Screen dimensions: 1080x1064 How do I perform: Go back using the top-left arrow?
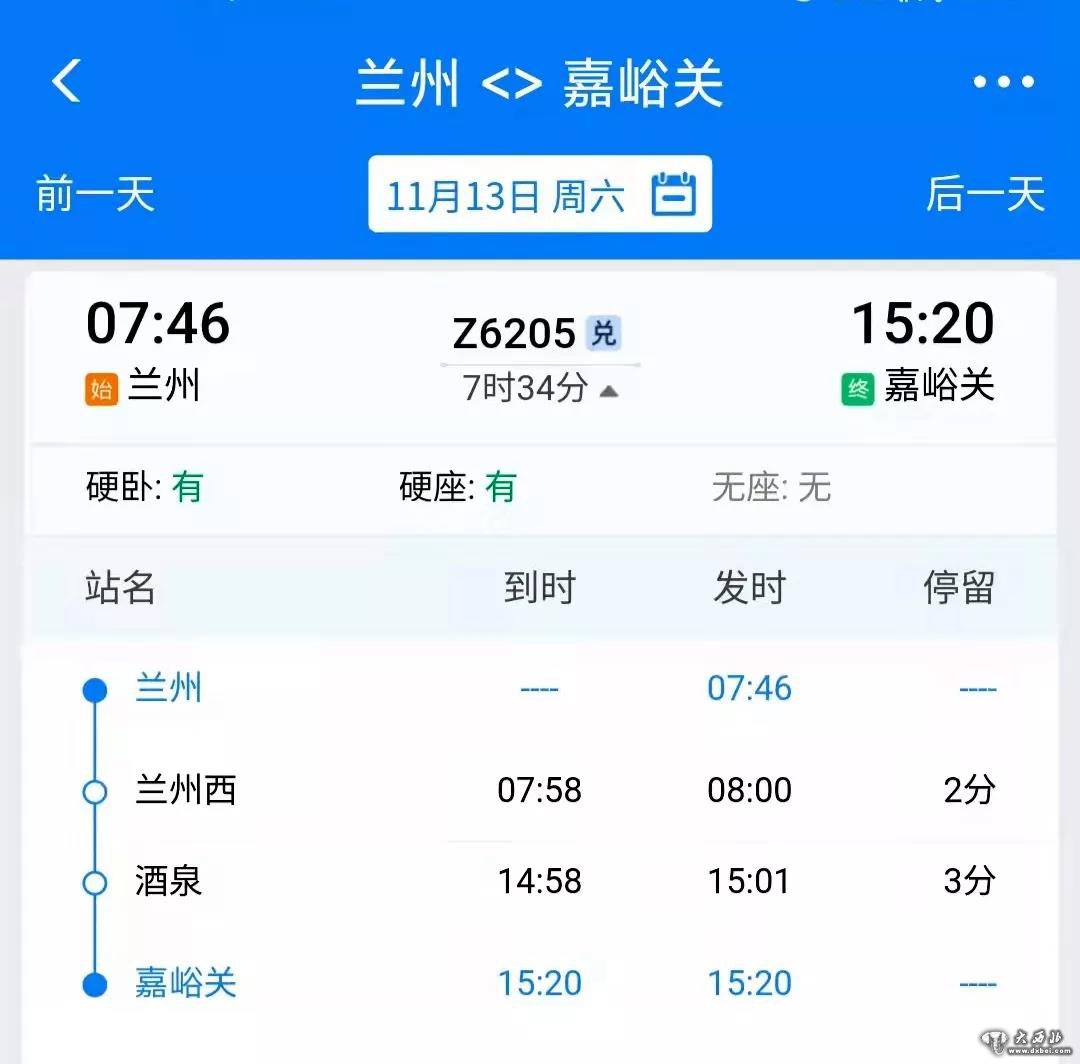[66, 81]
